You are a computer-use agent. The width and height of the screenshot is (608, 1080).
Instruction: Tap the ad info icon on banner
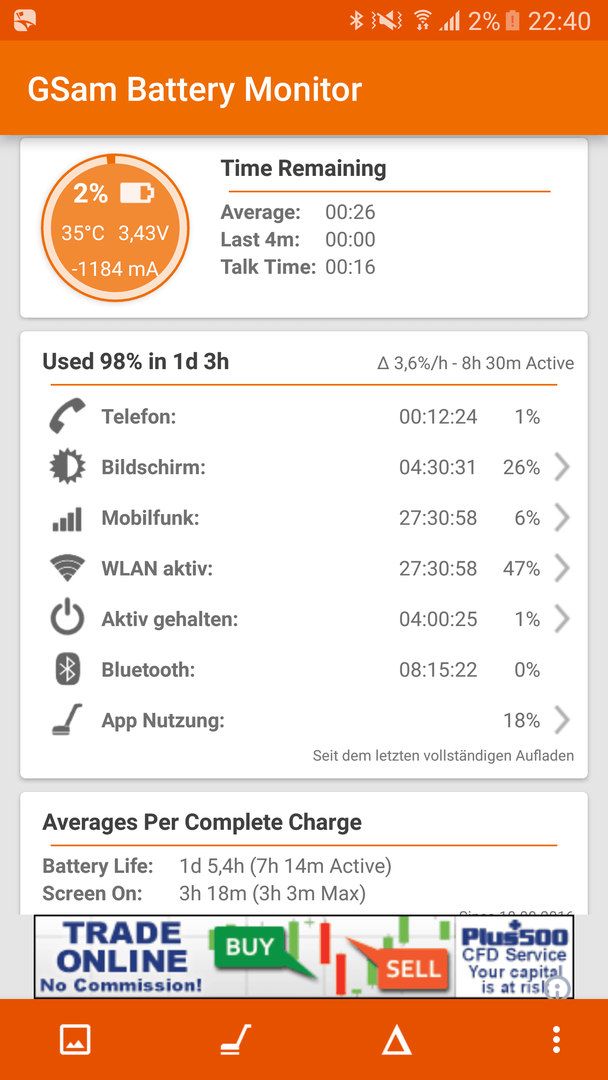click(560, 988)
